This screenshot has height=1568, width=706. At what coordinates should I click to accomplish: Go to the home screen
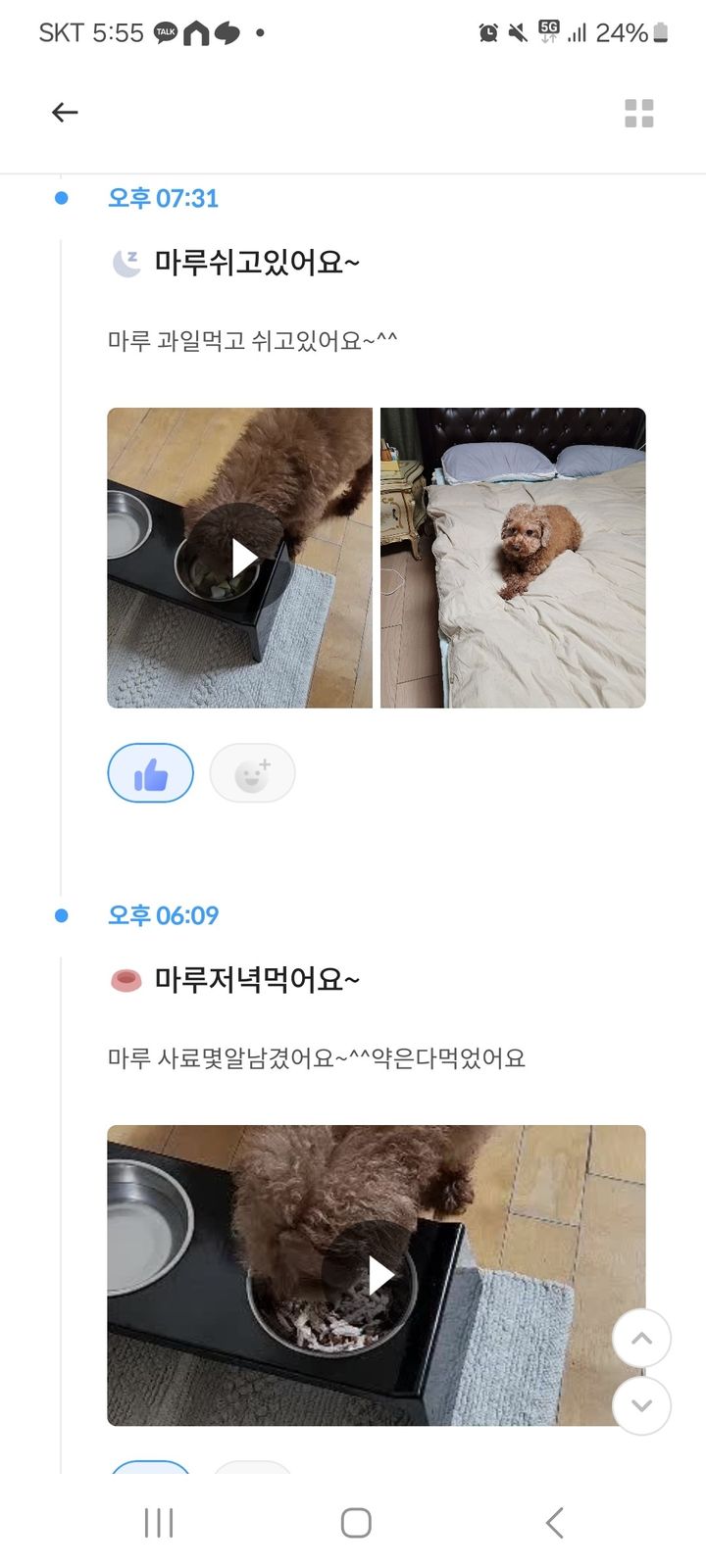[356, 1523]
